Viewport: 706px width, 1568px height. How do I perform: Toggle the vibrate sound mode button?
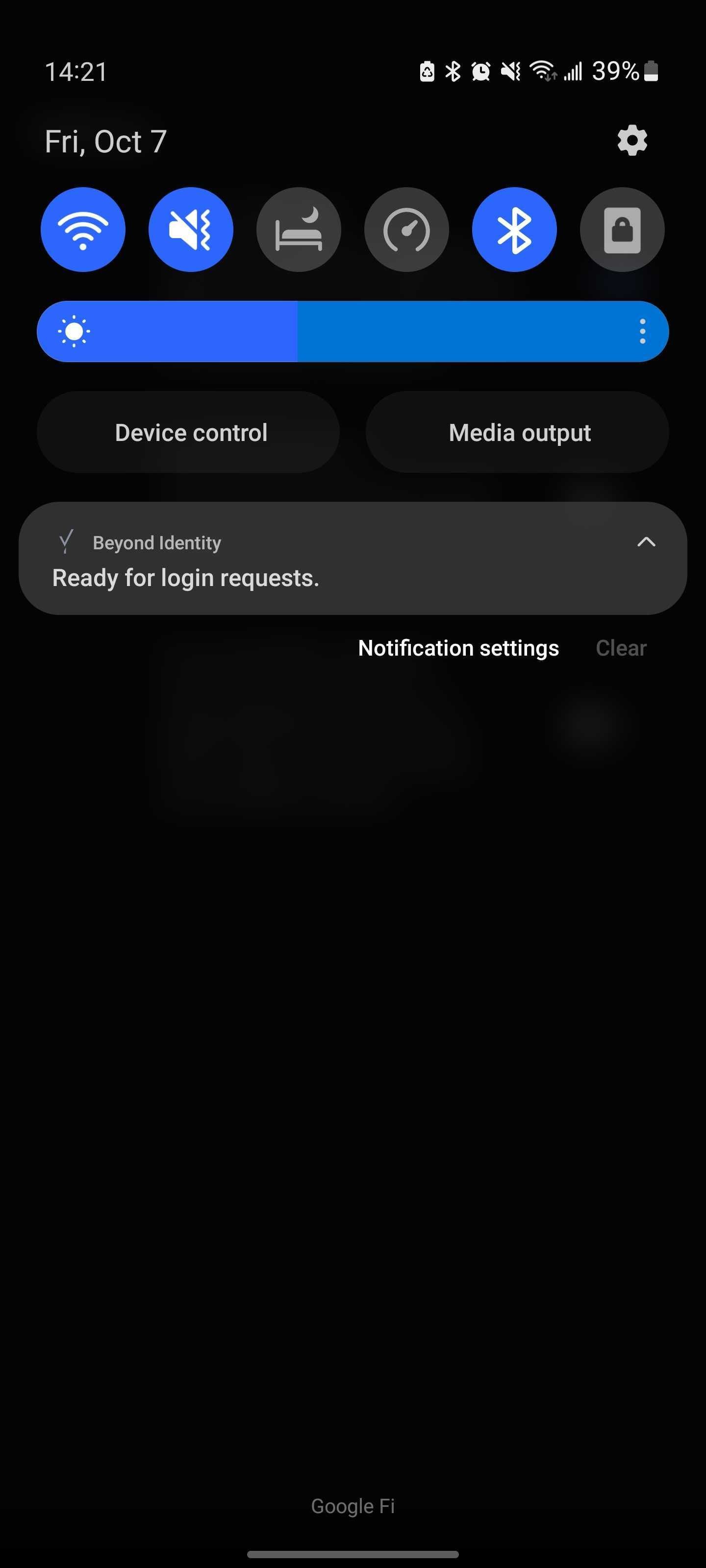[191, 229]
